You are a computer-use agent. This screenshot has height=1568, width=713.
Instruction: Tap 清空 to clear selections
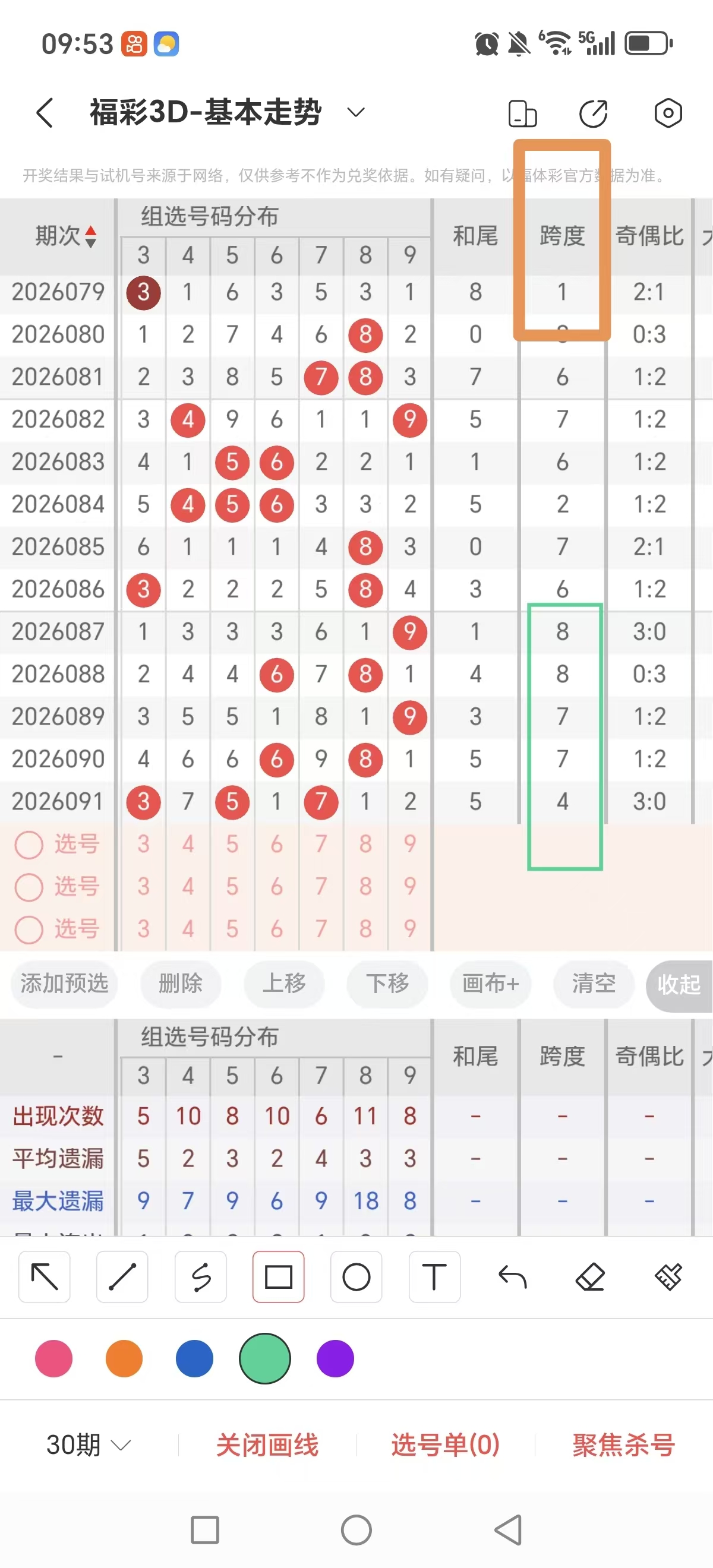[593, 985]
